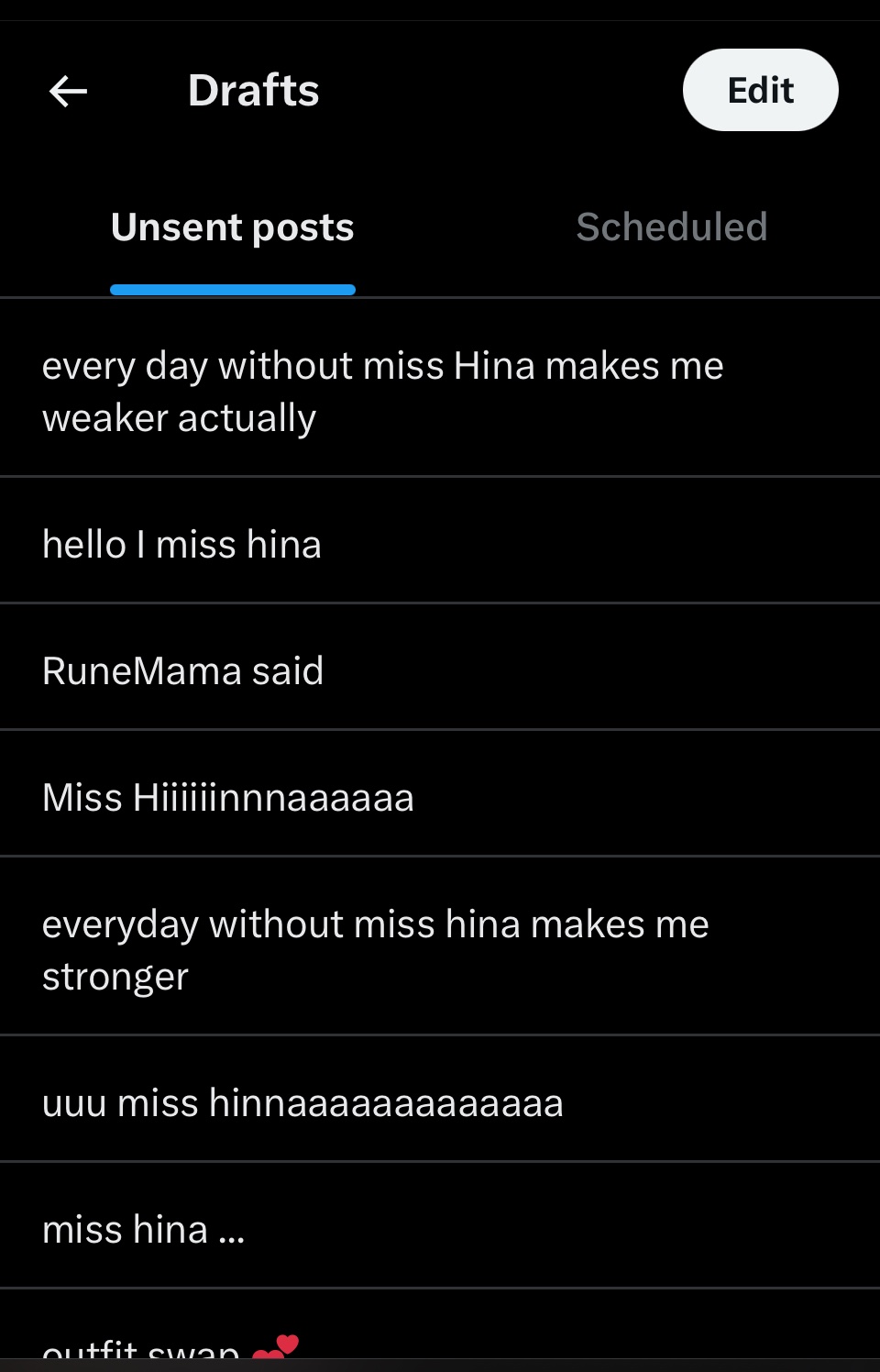Open the 'RuneMama said' draft

point(182,671)
